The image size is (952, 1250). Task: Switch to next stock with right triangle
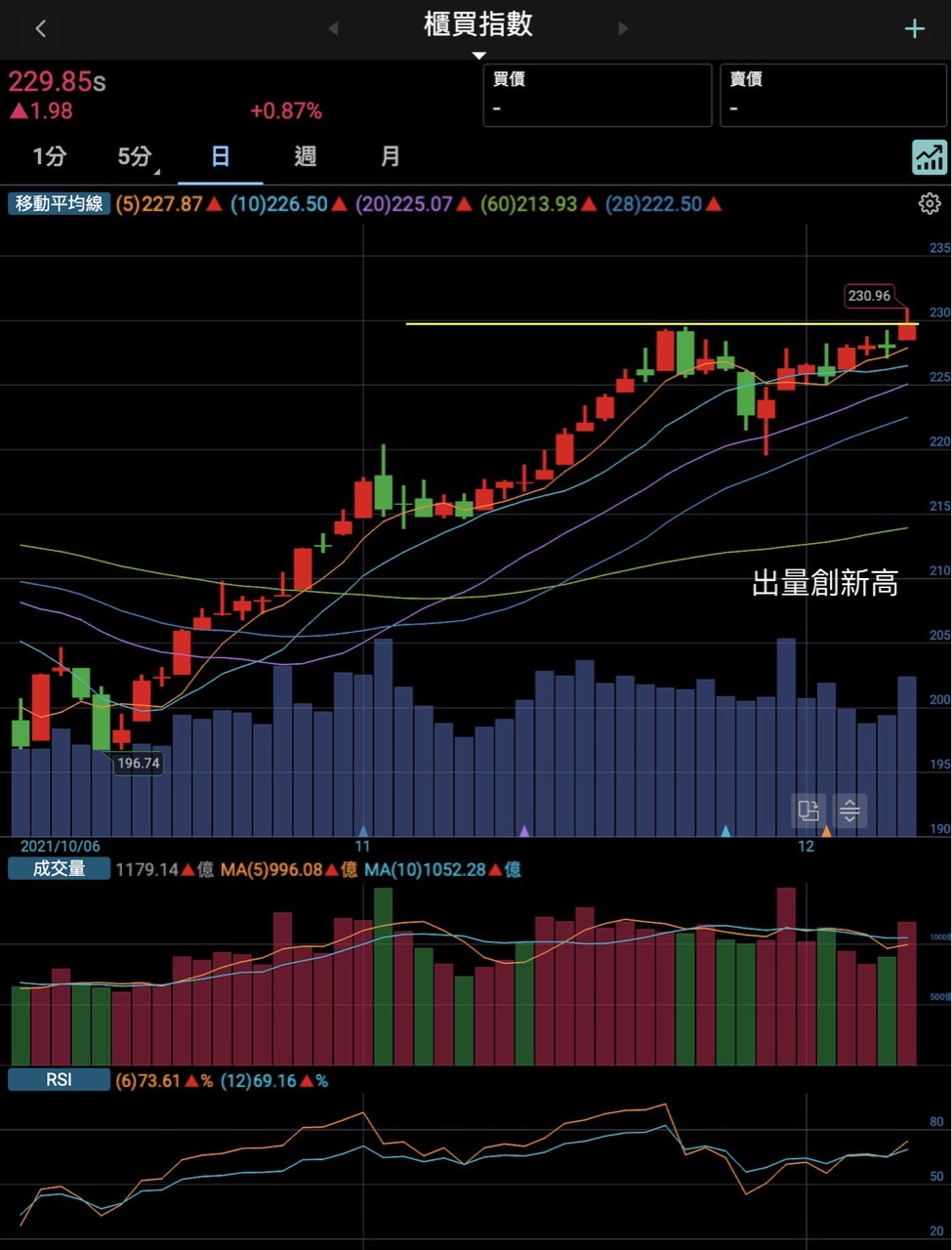point(623,28)
